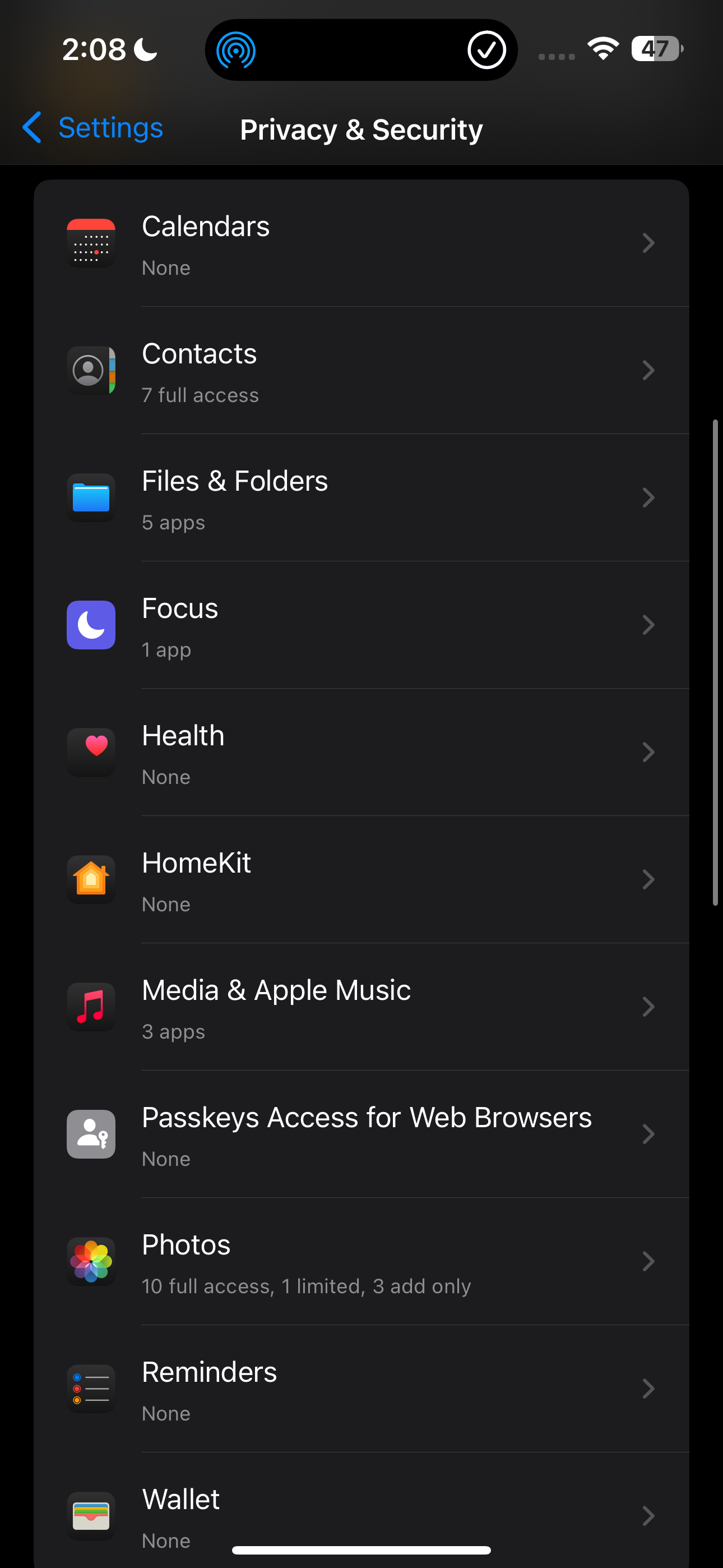View Files & Folders permissions
The image size is (723, 1568).
360,498
